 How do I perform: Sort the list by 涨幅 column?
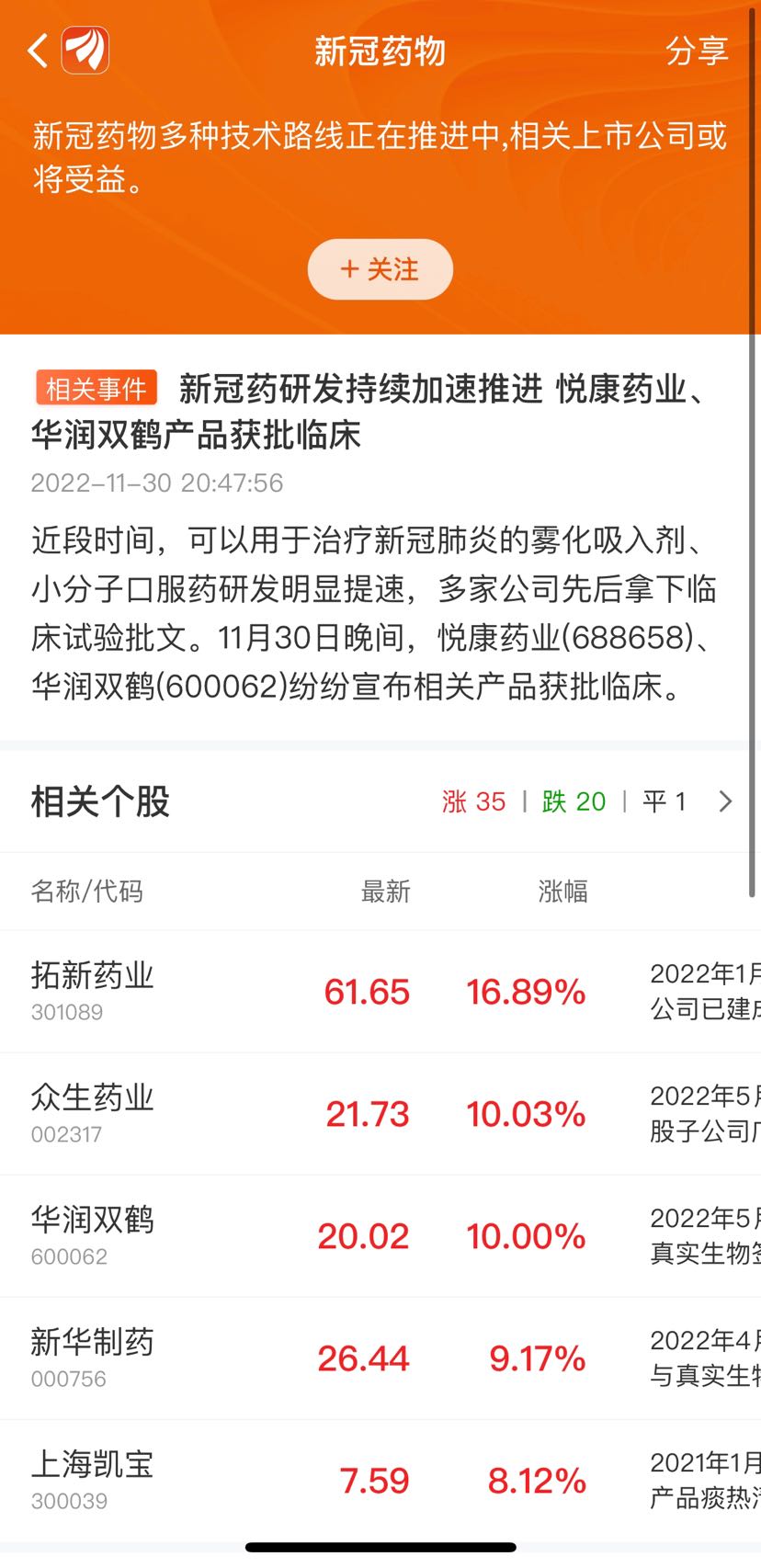click(x=562, y=892)
